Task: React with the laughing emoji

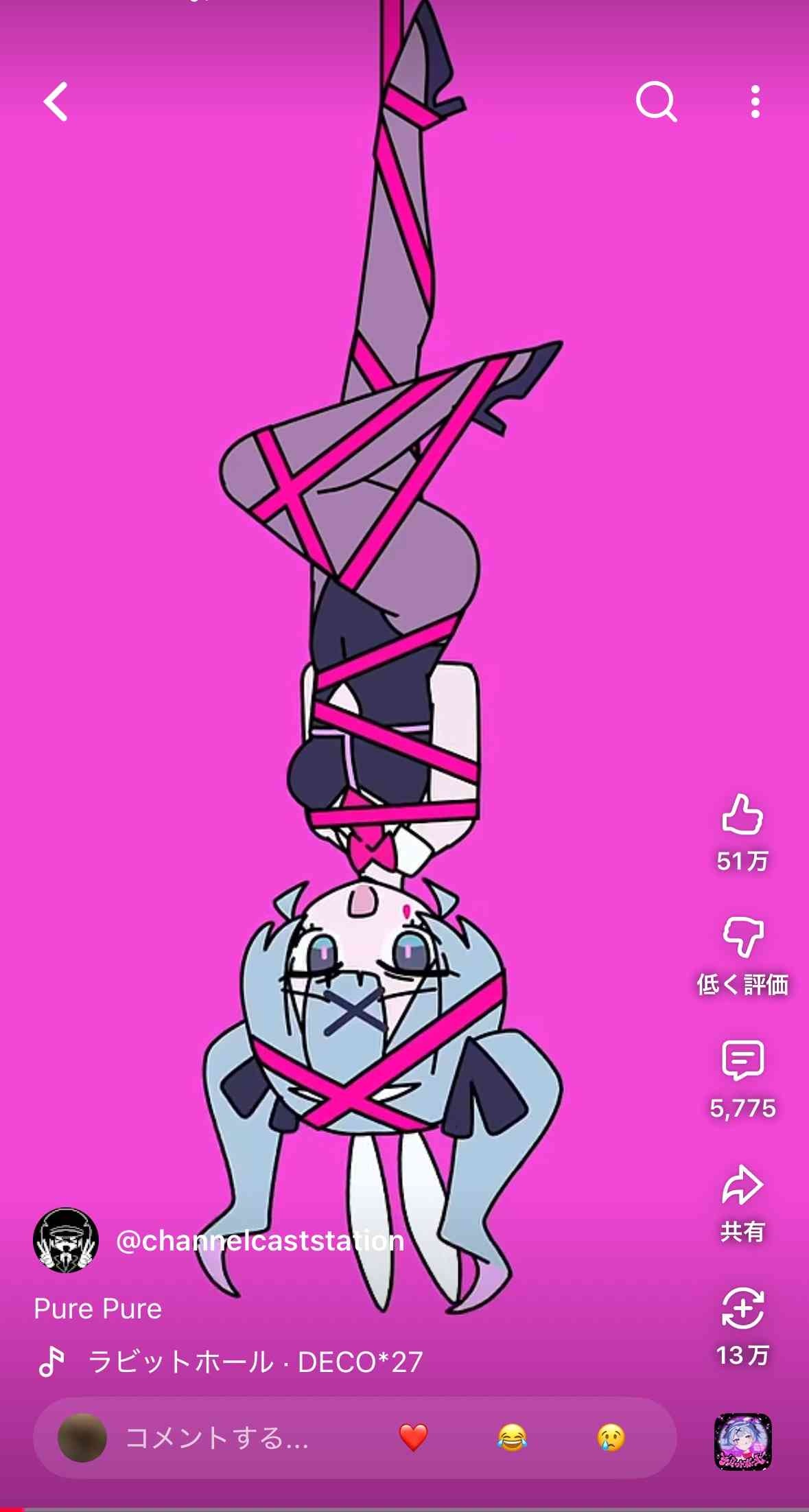Action: tap(512, 1438)
